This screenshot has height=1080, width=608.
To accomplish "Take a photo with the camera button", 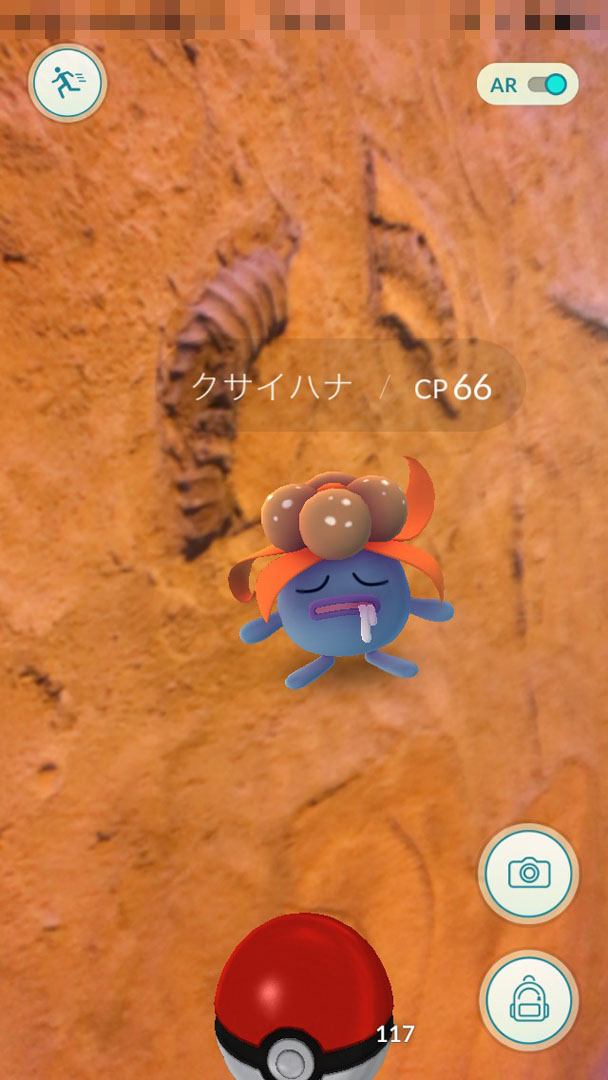I will pyautogui.click(x=529, y=873).
